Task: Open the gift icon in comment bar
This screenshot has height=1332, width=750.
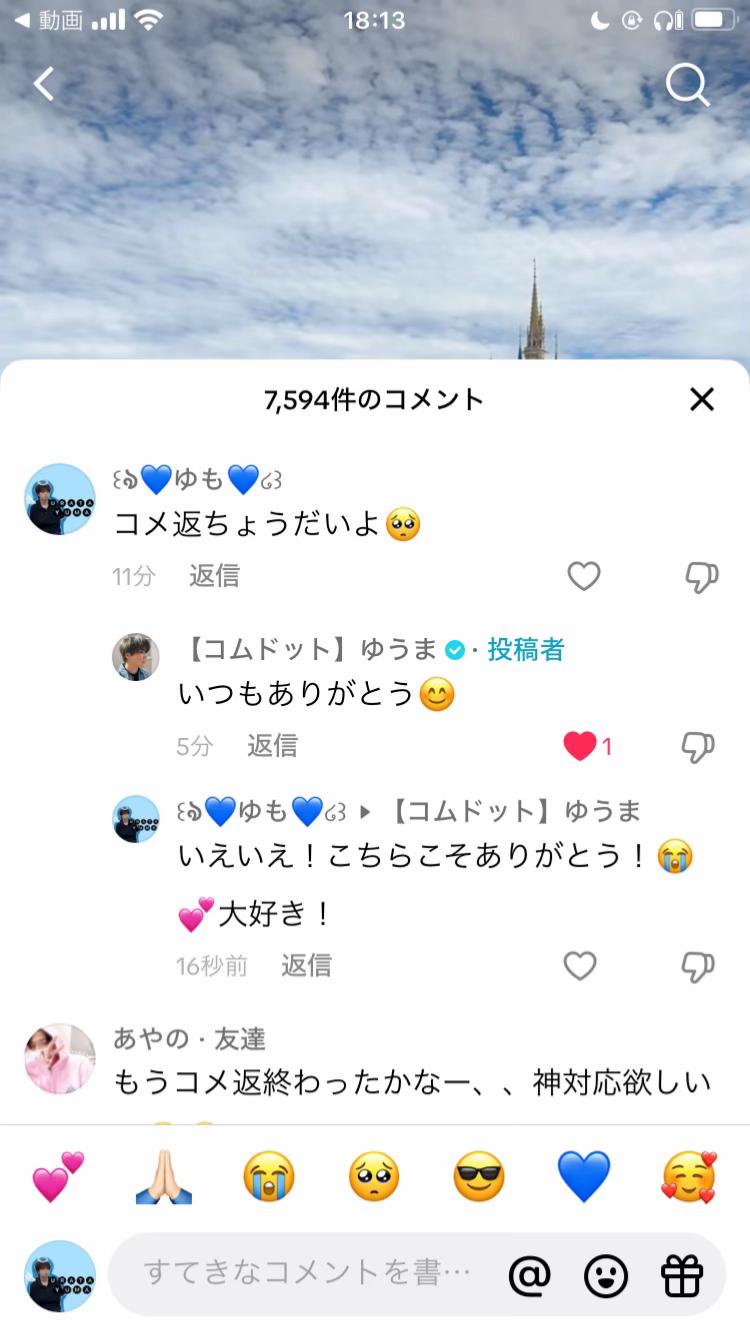Action: [682, 1275]
